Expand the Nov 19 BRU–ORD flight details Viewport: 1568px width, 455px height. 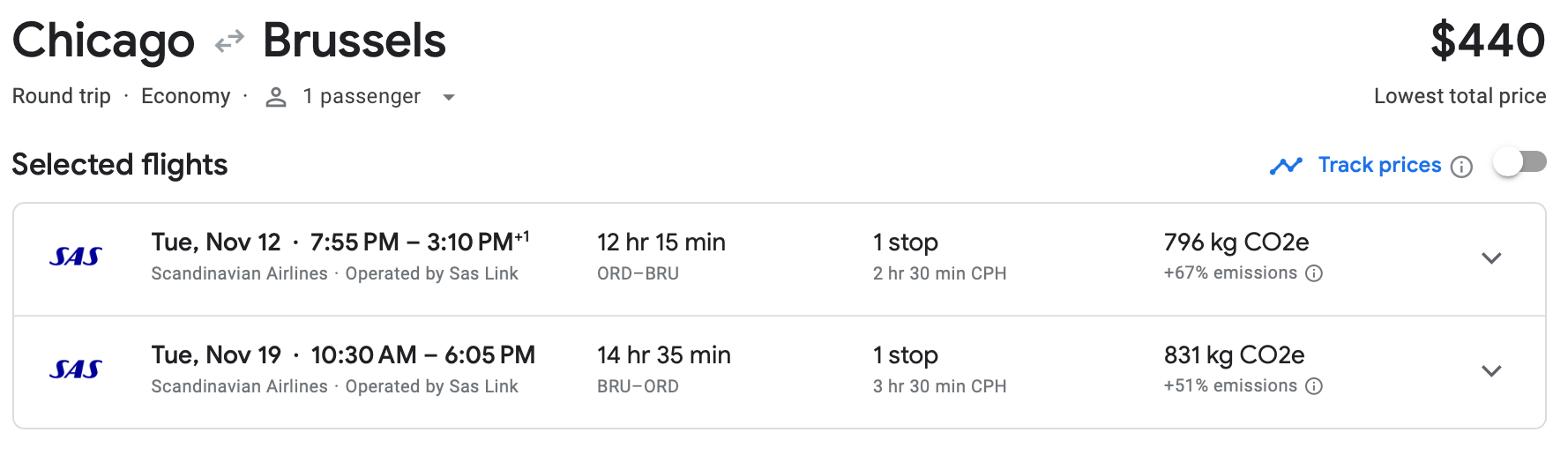(x=1491, y=371)
